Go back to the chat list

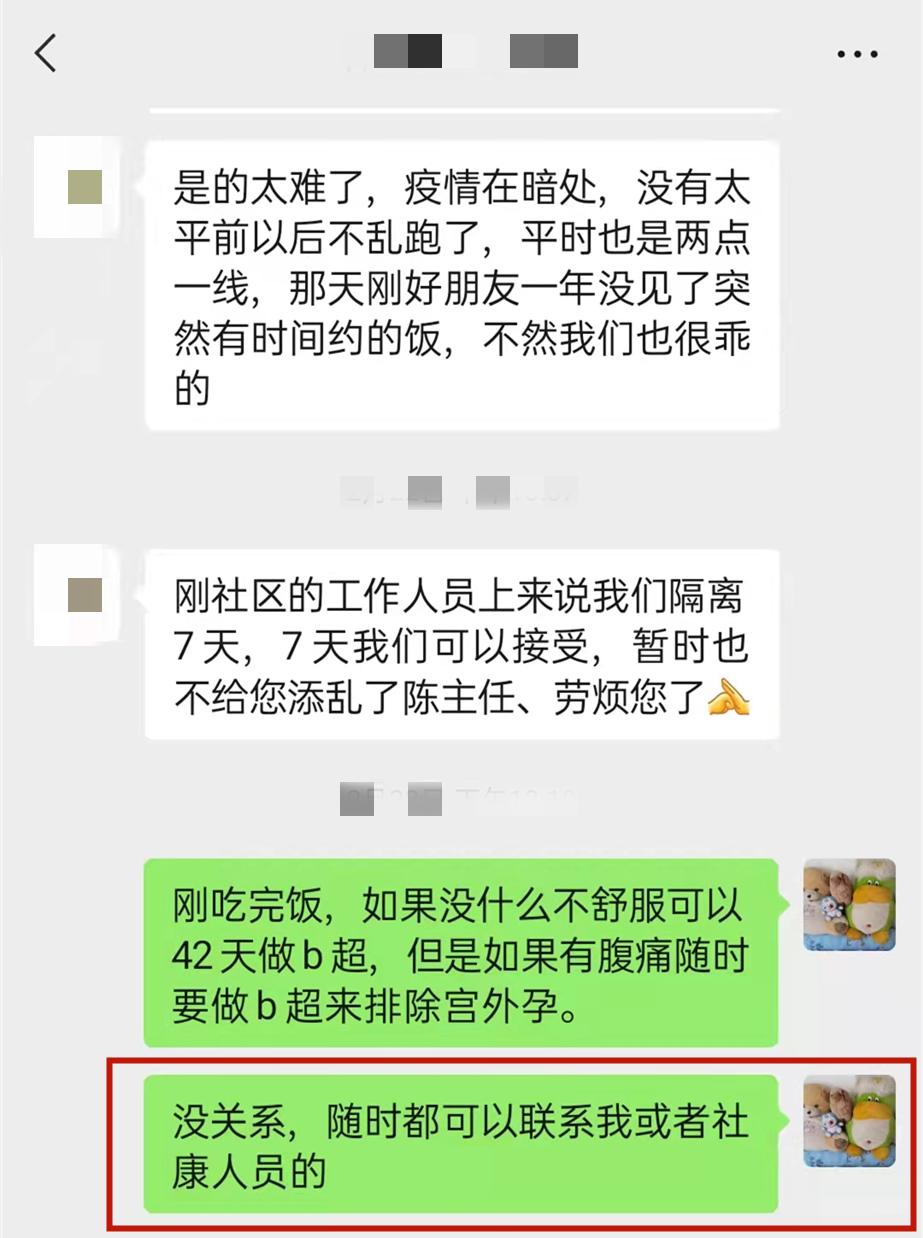[x=46, y=53]
